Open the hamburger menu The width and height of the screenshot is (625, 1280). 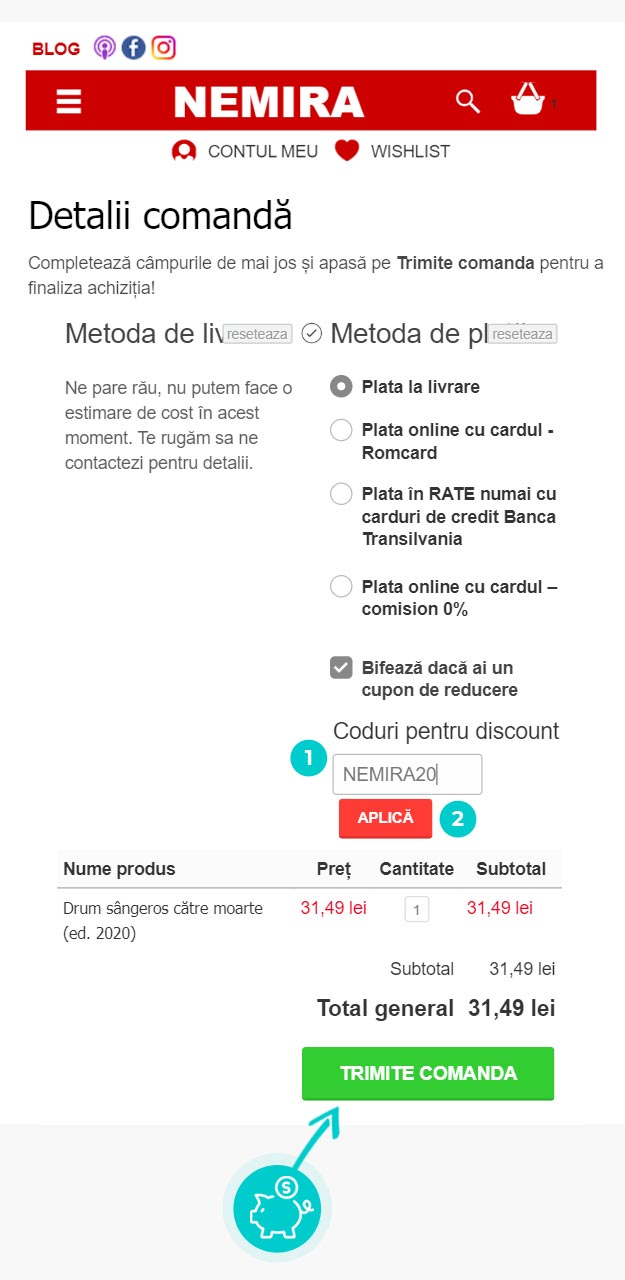point(69,102)
